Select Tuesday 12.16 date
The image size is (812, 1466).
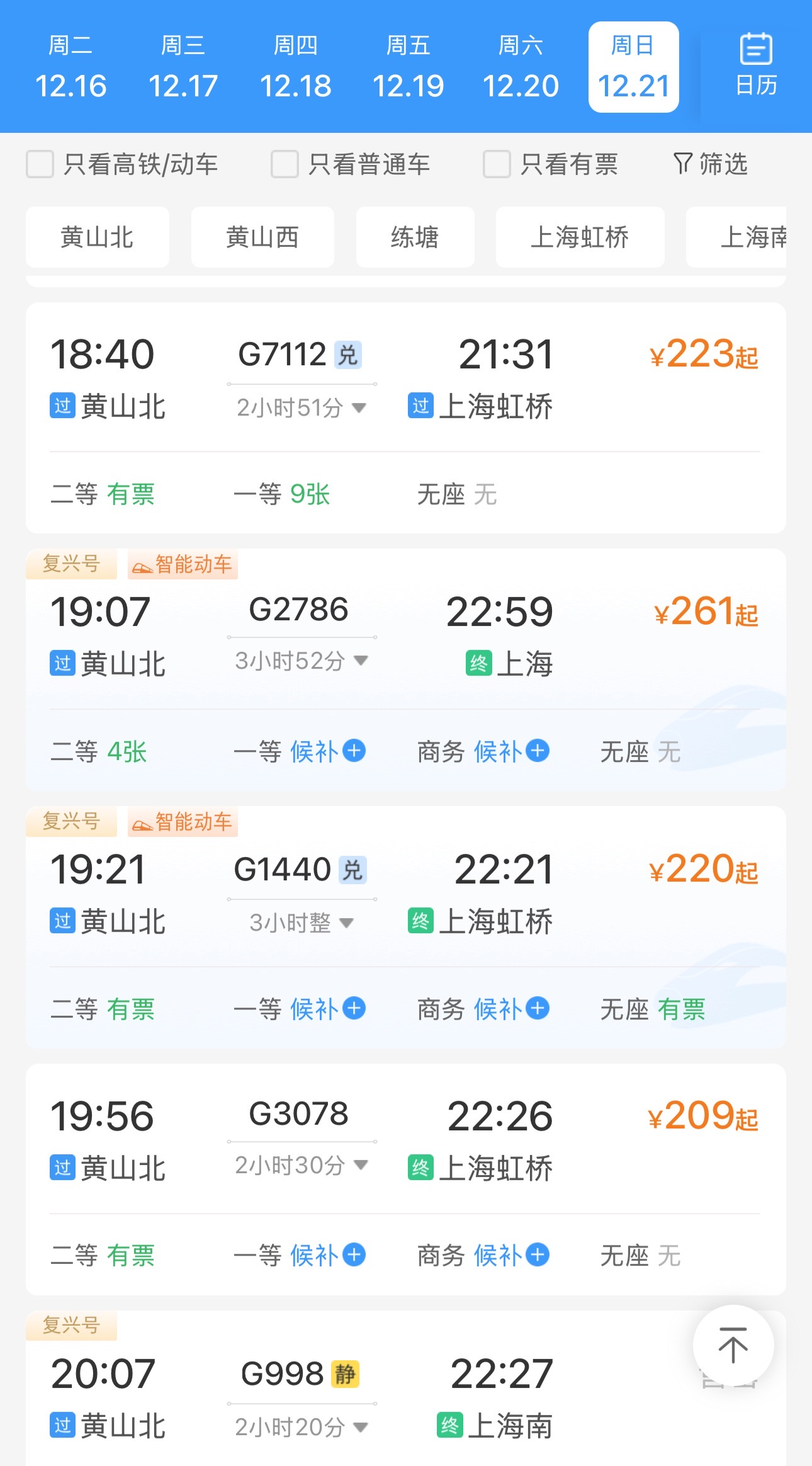click(70, 67)
